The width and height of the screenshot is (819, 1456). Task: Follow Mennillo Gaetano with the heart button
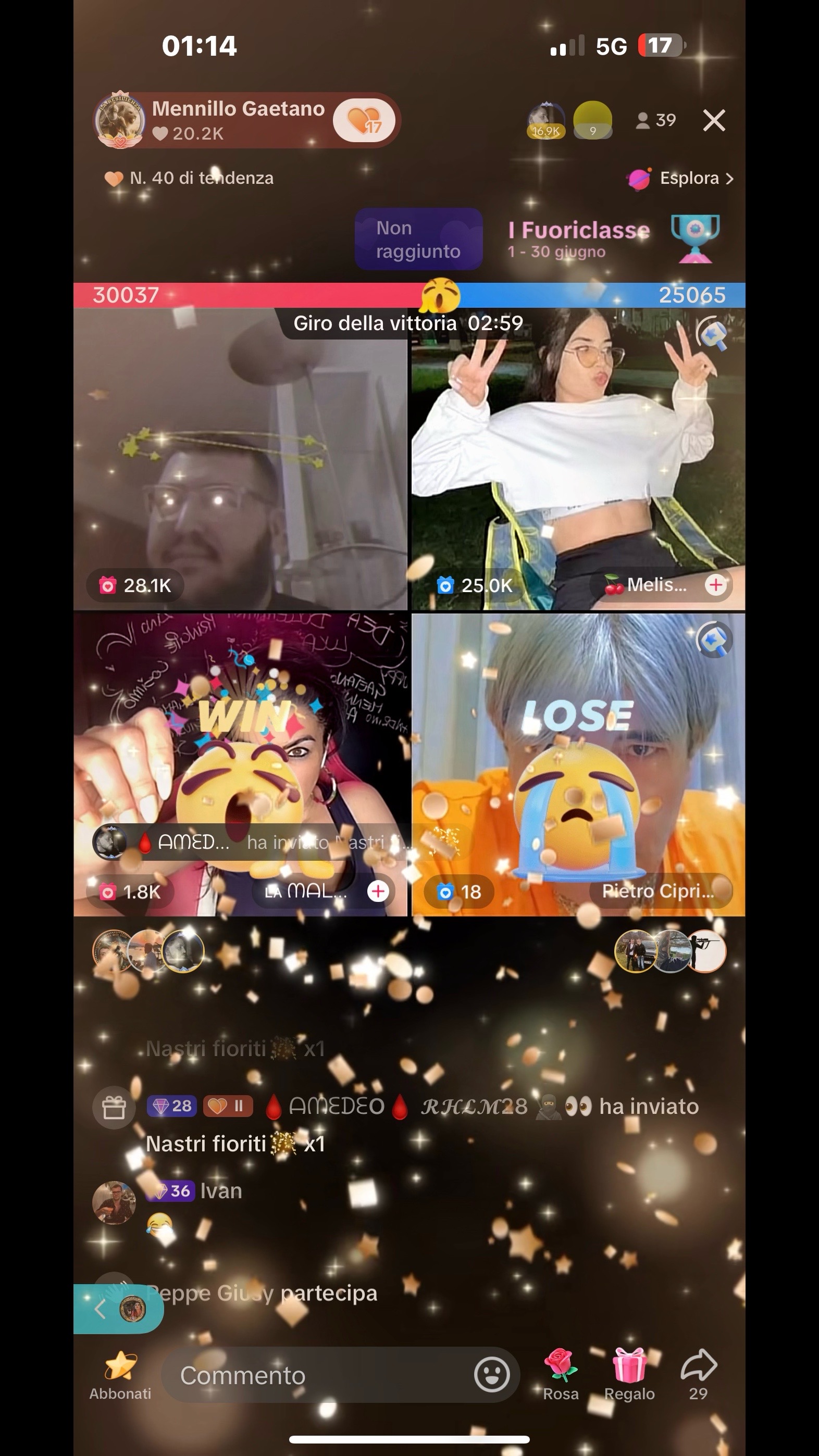[364, 120]
